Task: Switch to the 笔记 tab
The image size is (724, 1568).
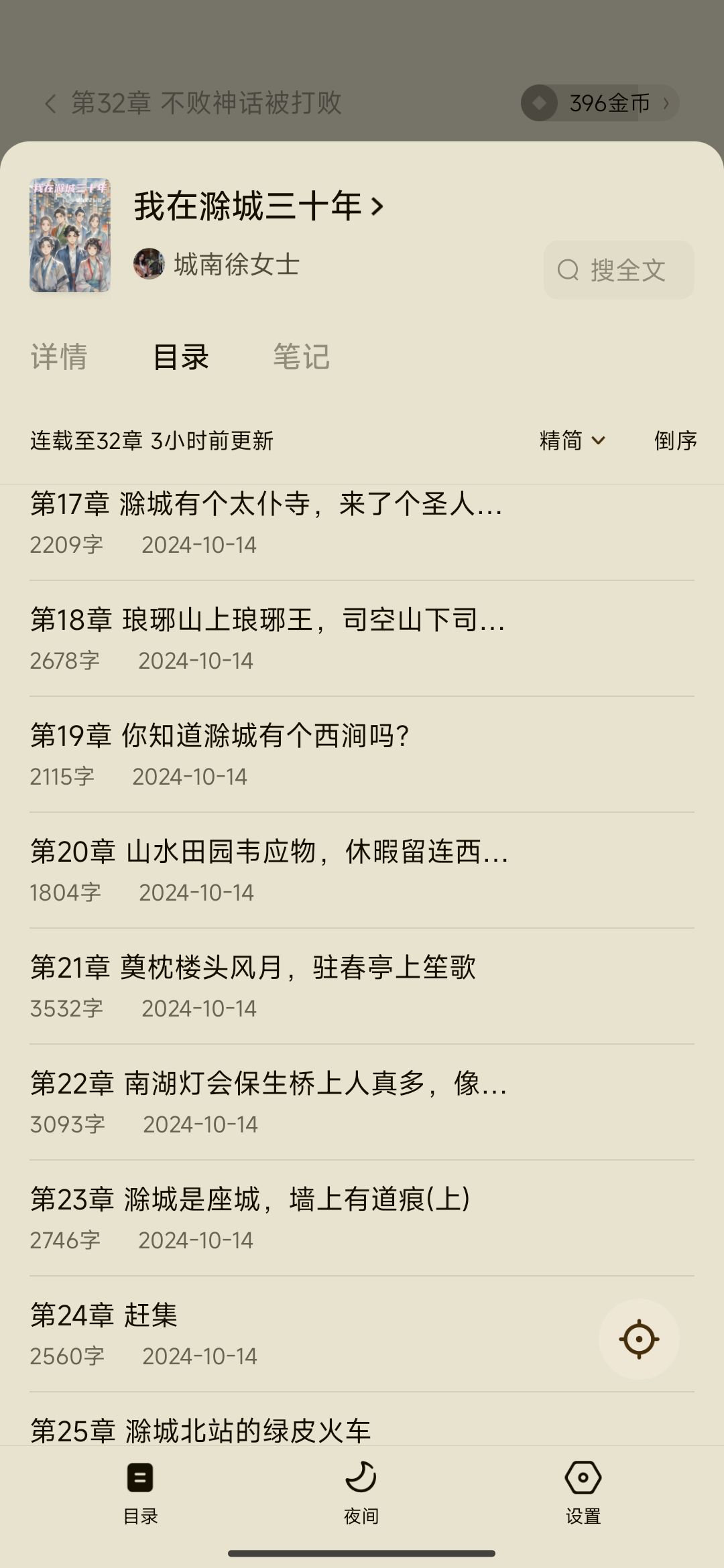Action: point(301,356)
